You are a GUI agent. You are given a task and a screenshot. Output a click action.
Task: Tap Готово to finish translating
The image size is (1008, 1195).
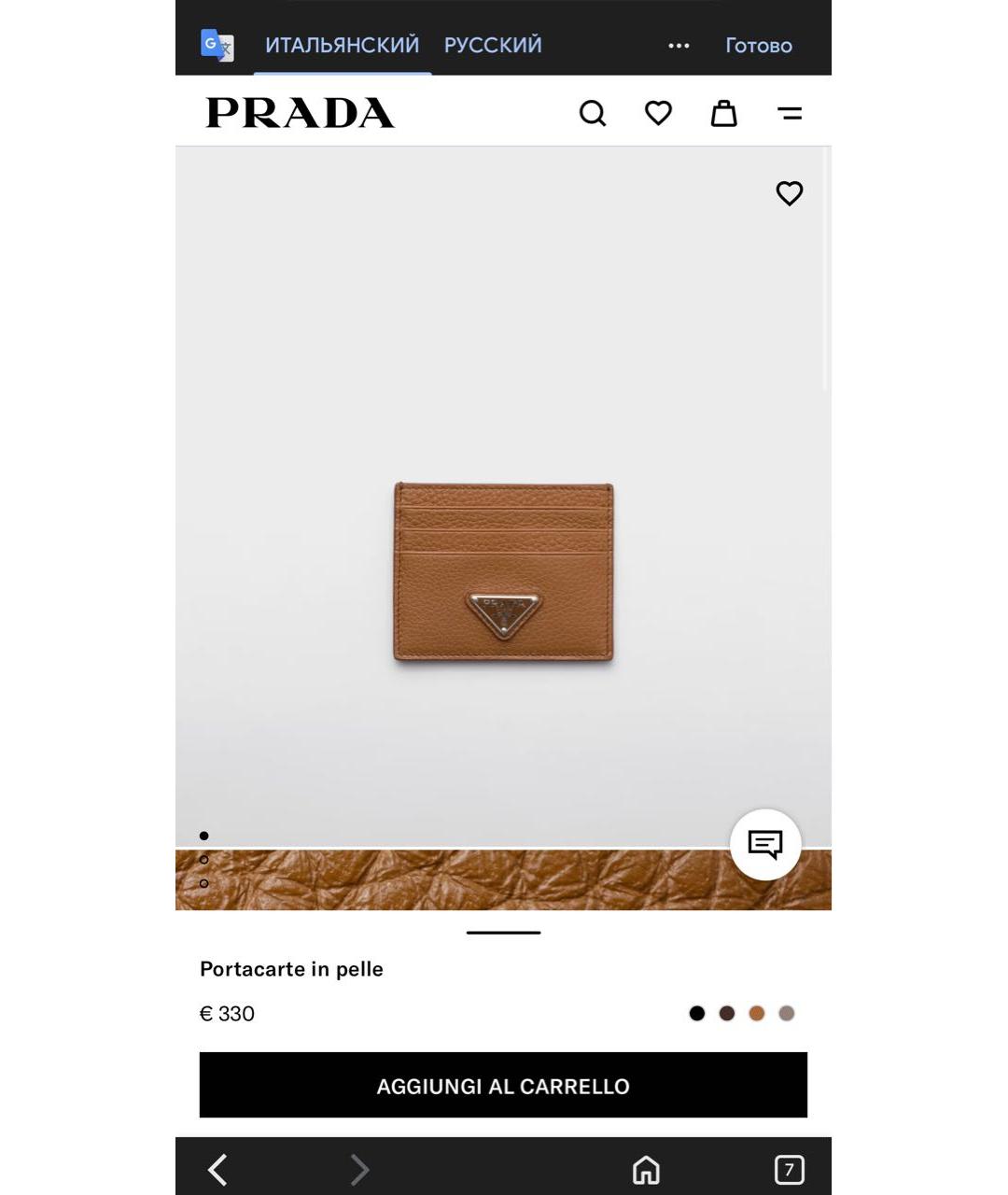(x=759, y=45)
